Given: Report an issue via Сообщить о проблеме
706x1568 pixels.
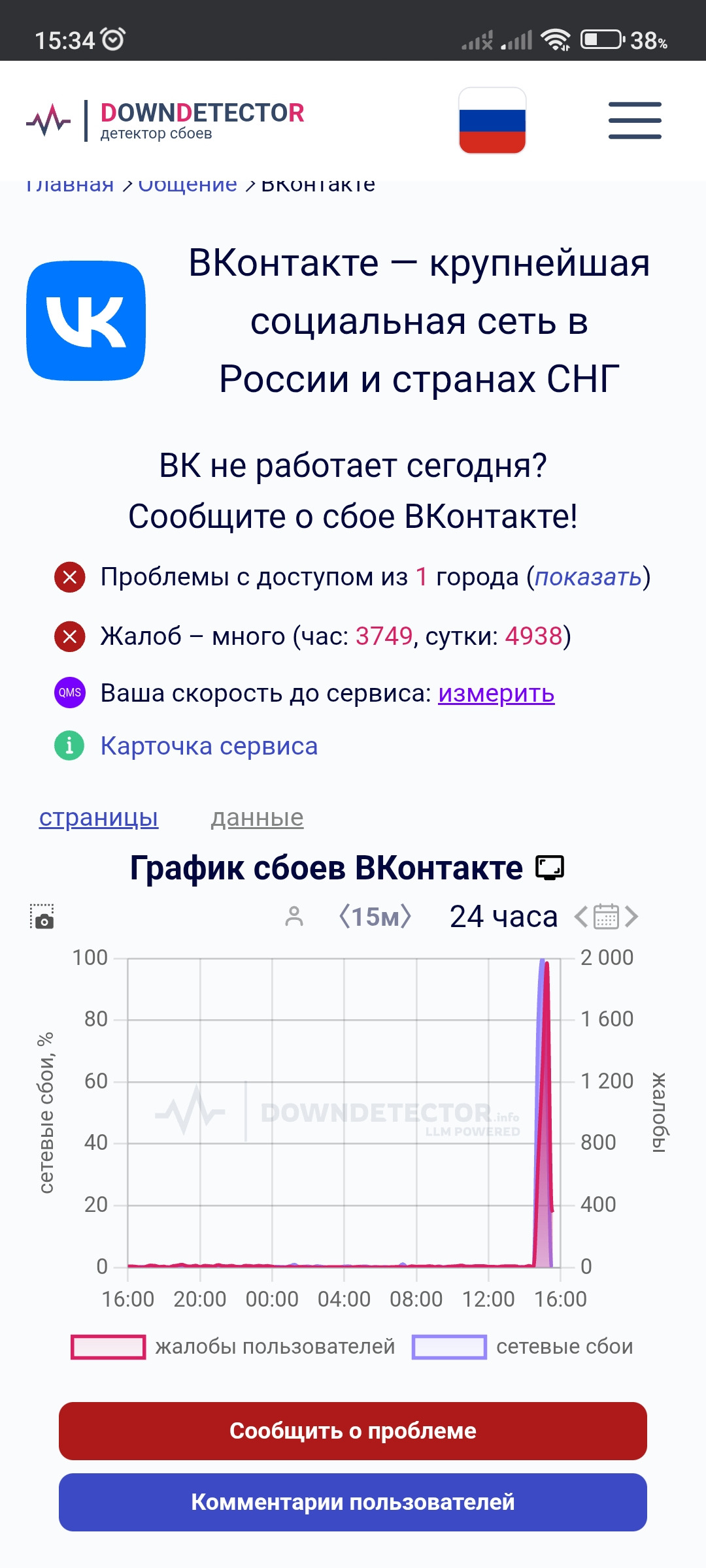Looking at the screenshot, I should [x=353, y=1431].
